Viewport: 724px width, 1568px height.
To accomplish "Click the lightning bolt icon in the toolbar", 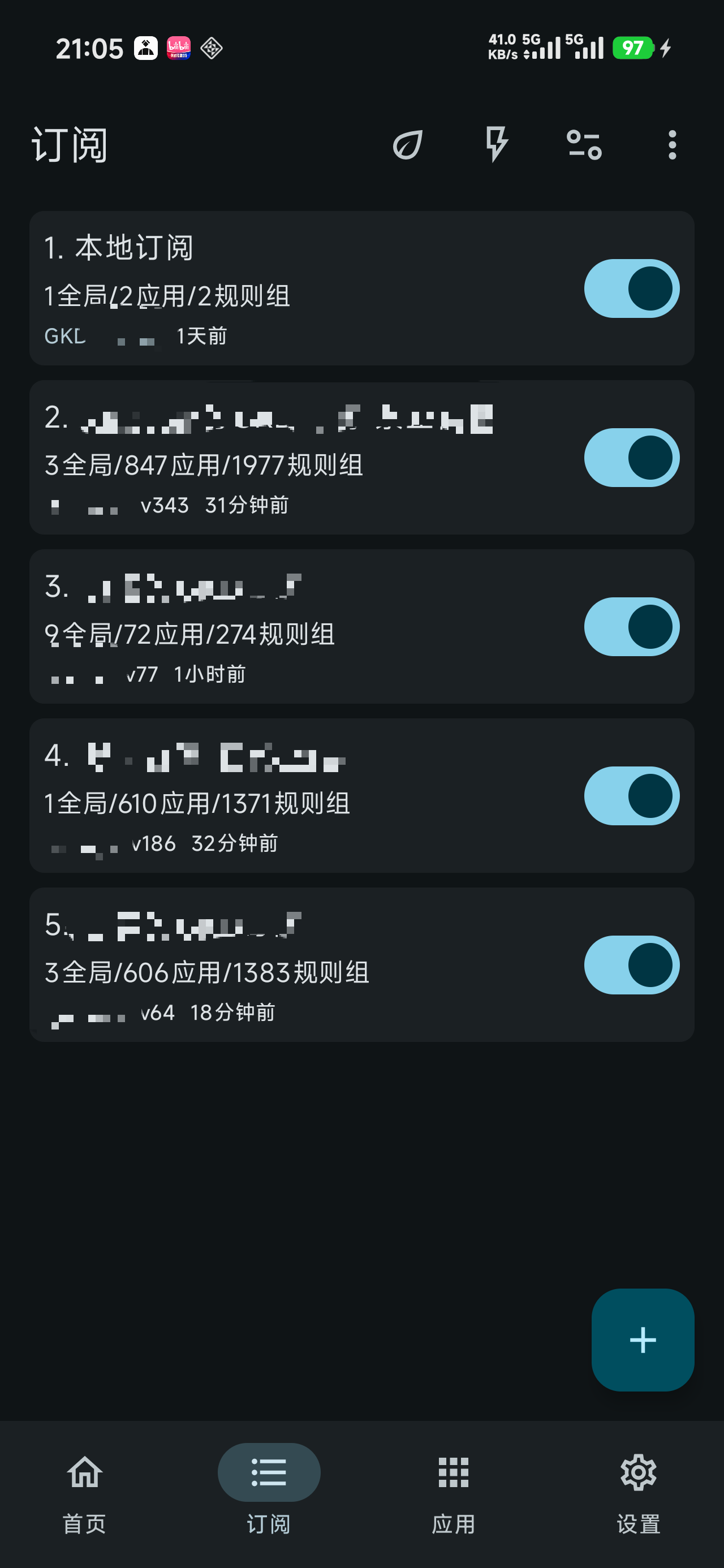I will click(495, 145).
